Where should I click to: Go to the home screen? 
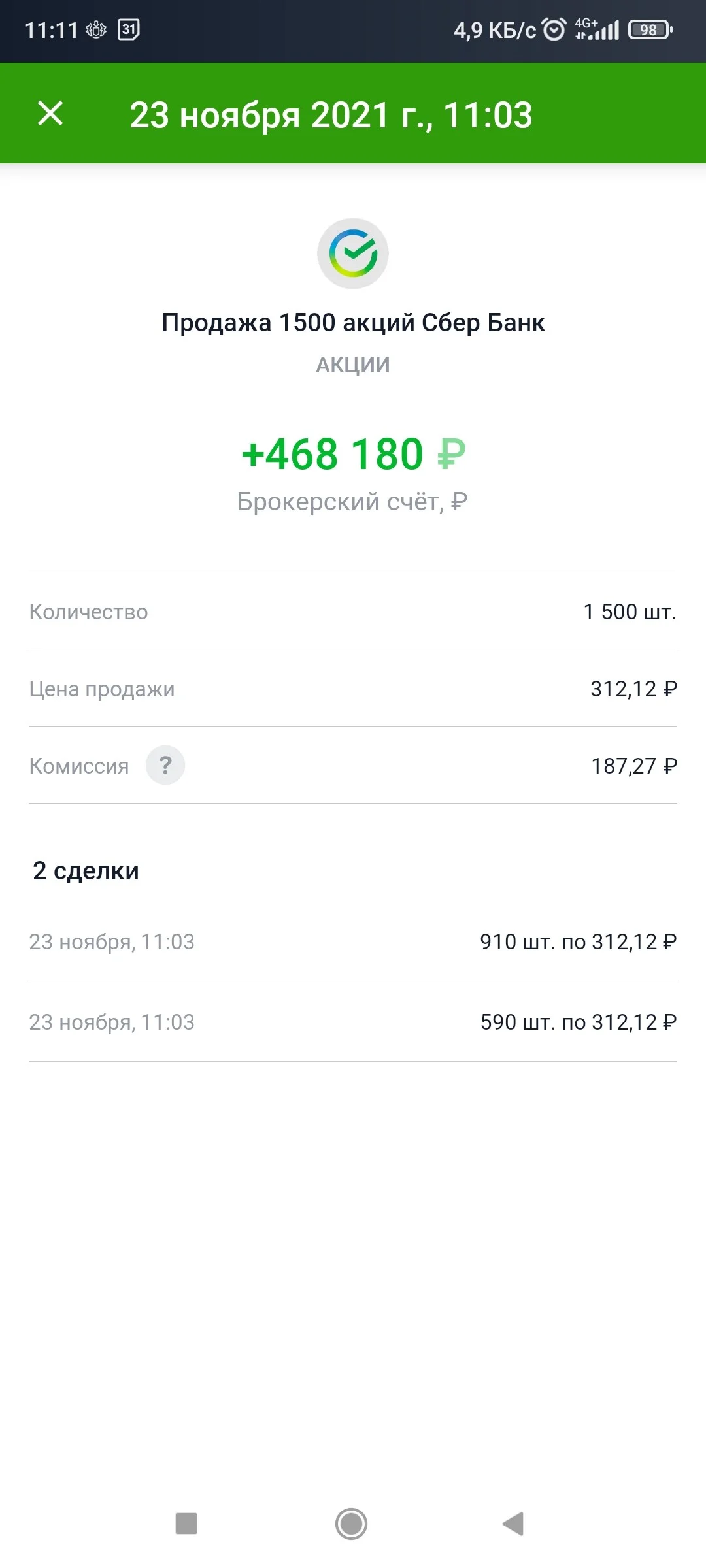(352, 1524)
